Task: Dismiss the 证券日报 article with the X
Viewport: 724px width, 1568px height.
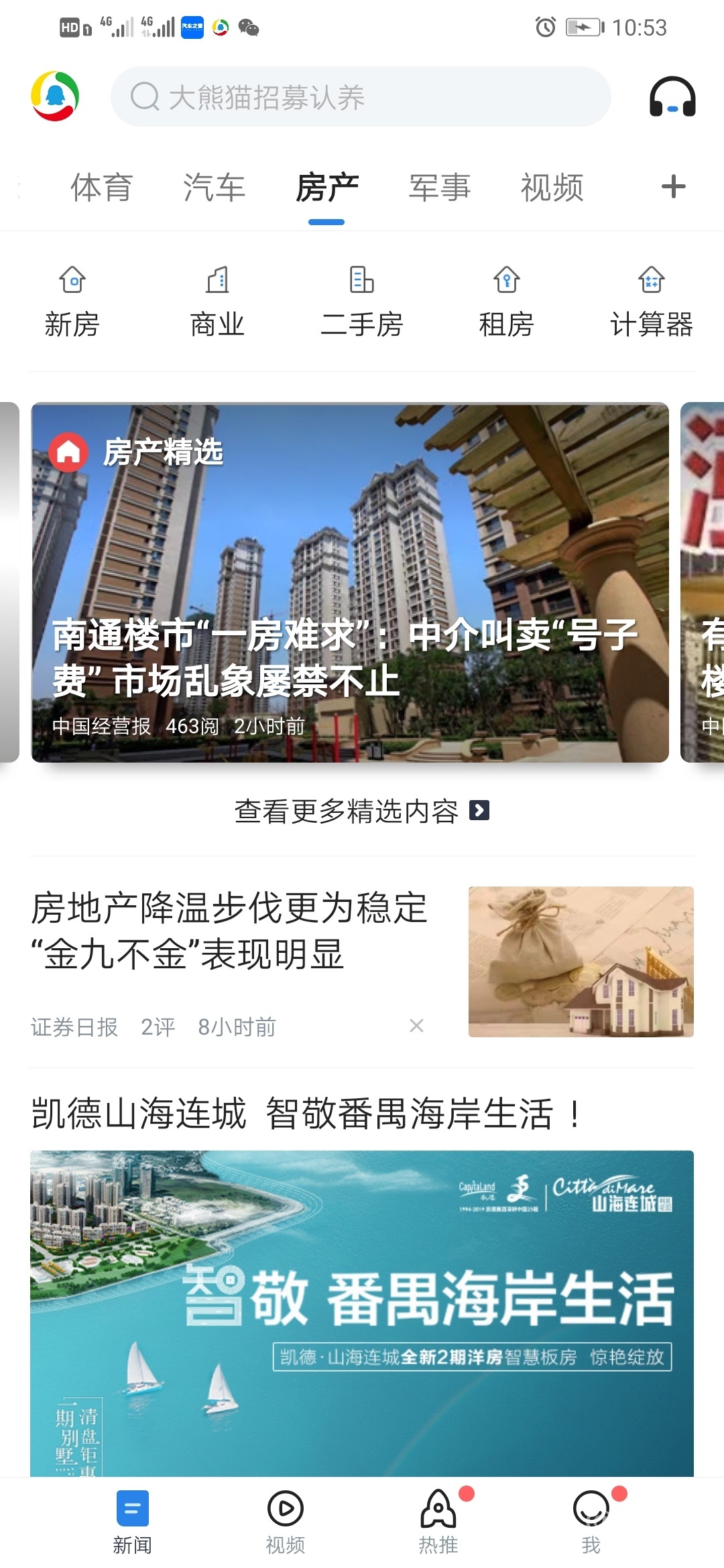Action: click(416, 1026)
